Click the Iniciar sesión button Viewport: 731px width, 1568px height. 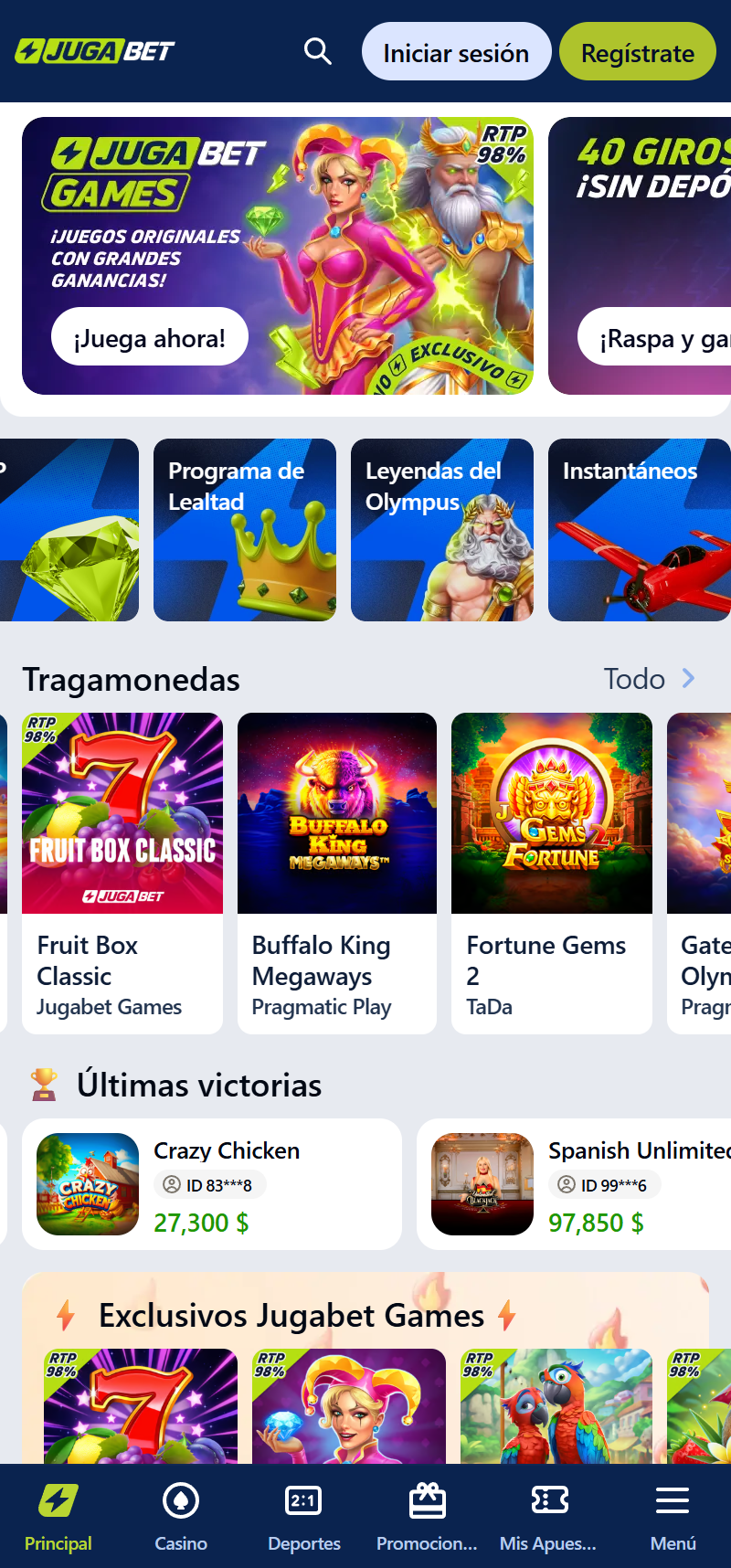[x=456, y=51]
